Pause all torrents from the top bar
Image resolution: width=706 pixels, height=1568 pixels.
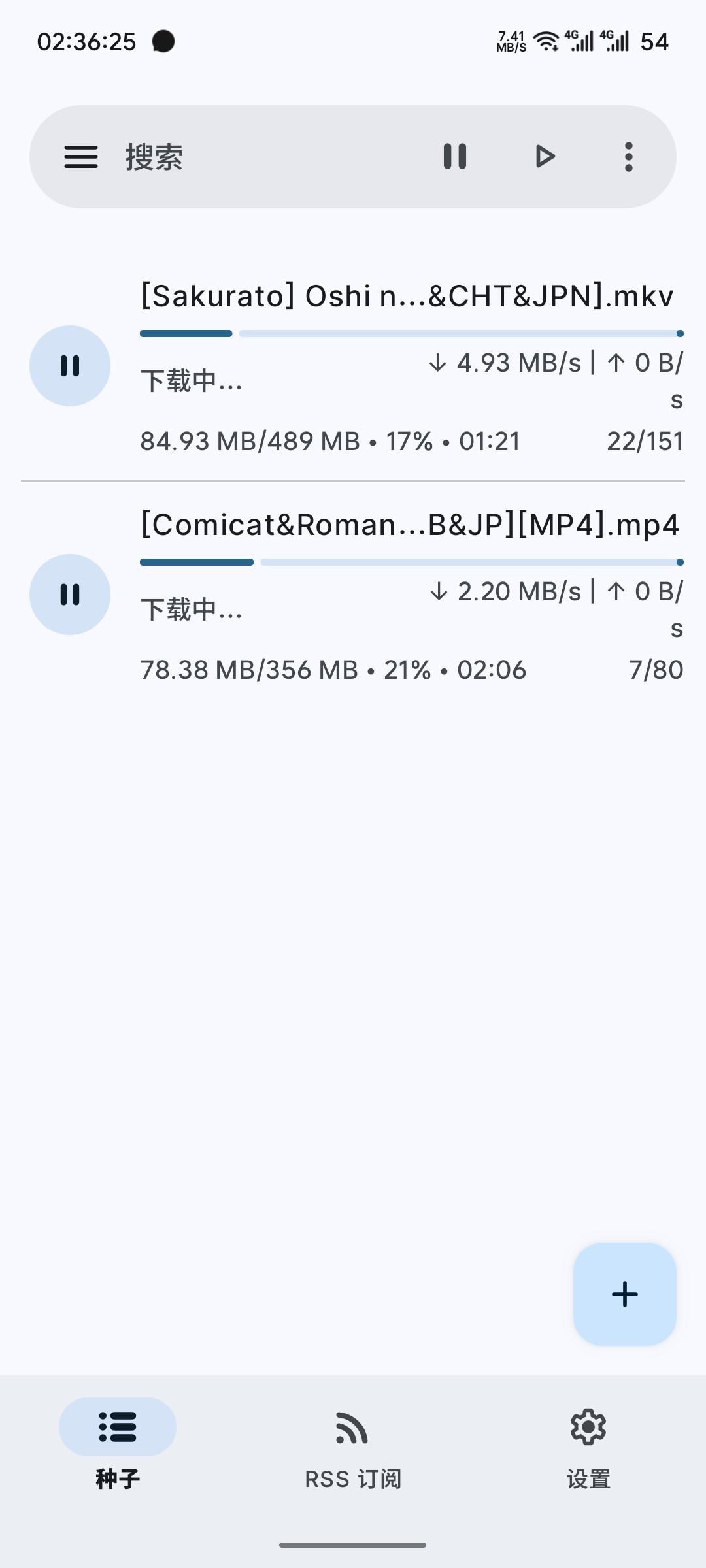click(455, 157)
